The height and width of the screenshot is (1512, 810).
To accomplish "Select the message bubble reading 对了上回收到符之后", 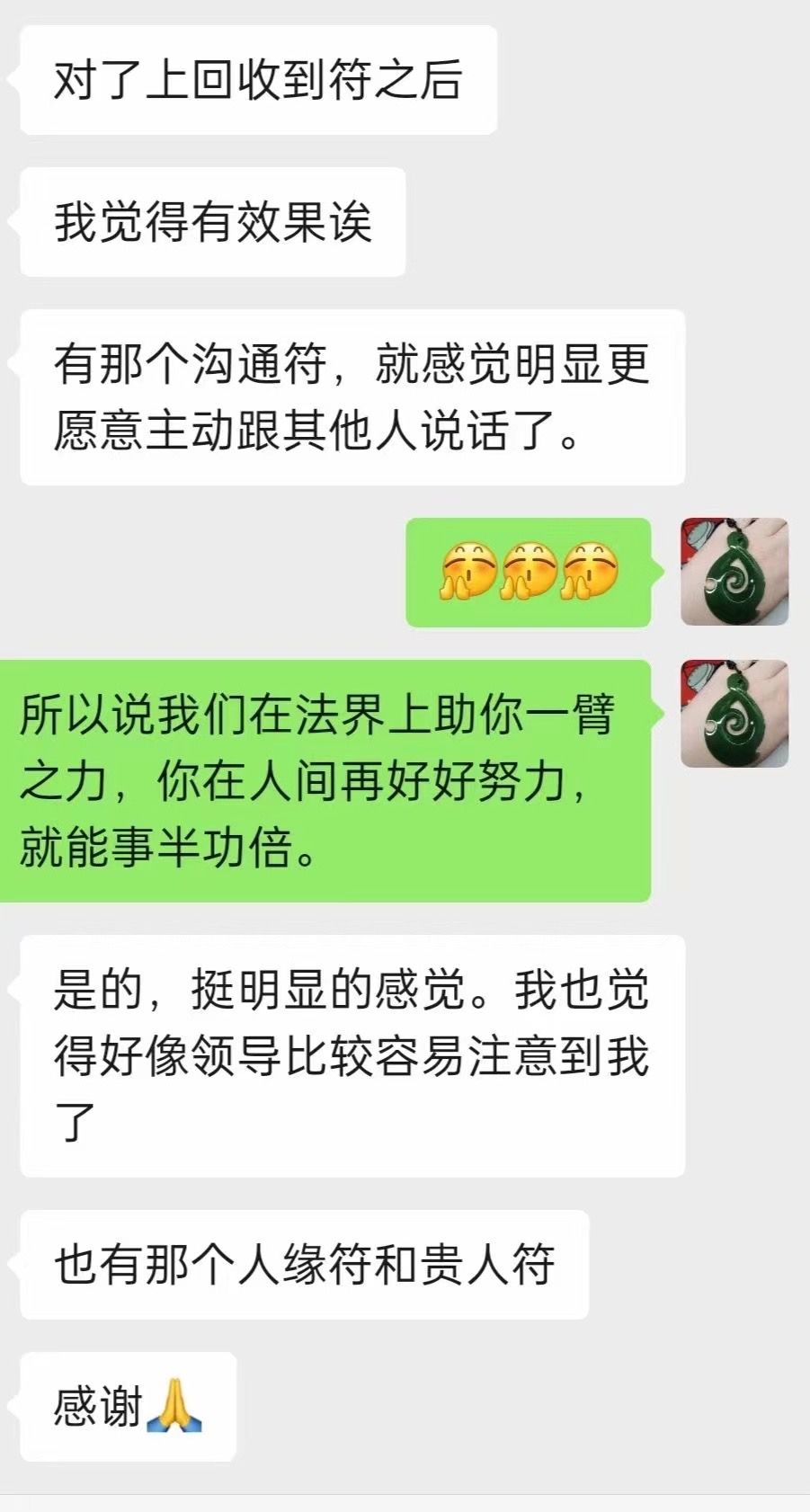I will (x=256, y=79).
